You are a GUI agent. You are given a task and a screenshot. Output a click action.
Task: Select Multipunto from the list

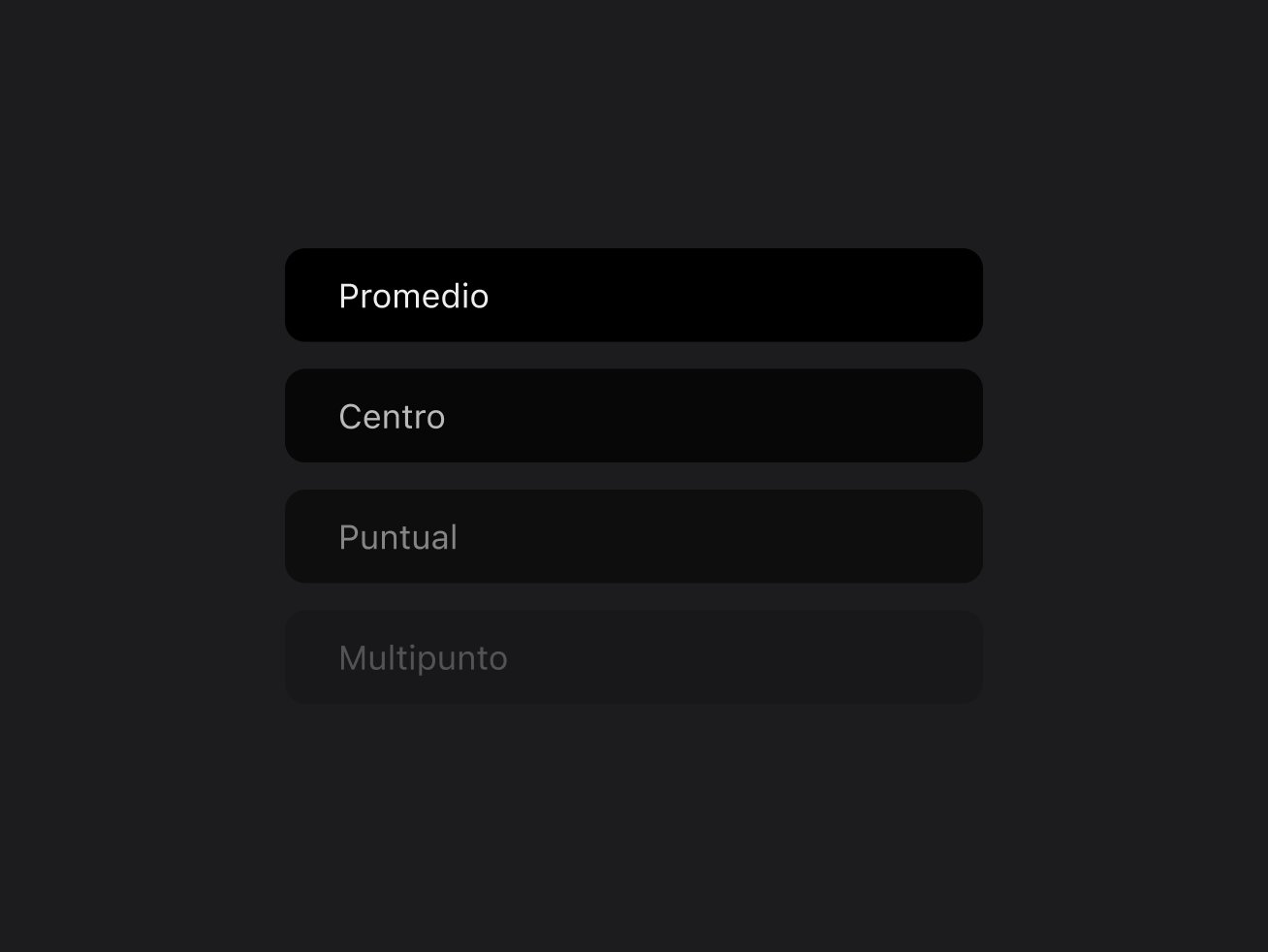pyautogui.click(x=633, y=657)
